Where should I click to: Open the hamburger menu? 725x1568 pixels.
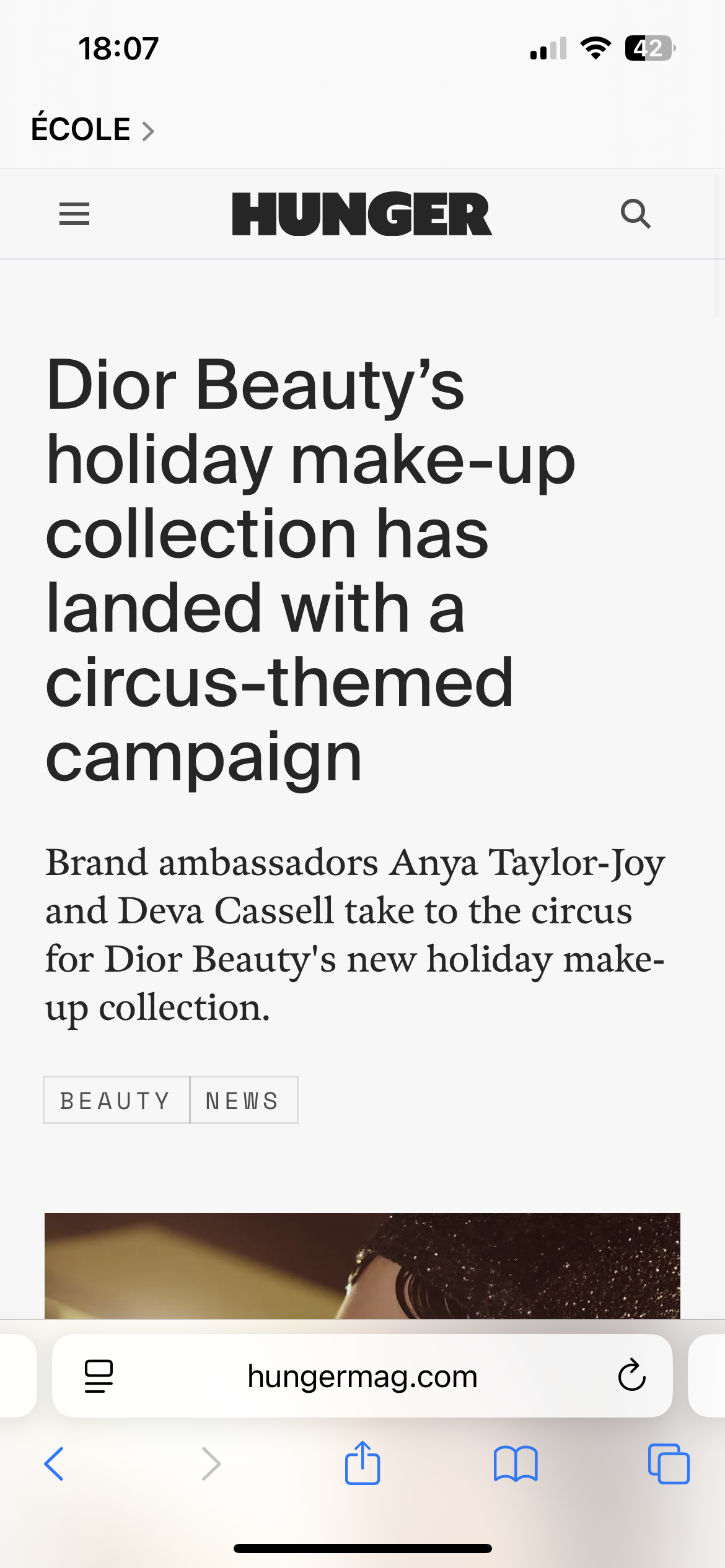point(74,214)
